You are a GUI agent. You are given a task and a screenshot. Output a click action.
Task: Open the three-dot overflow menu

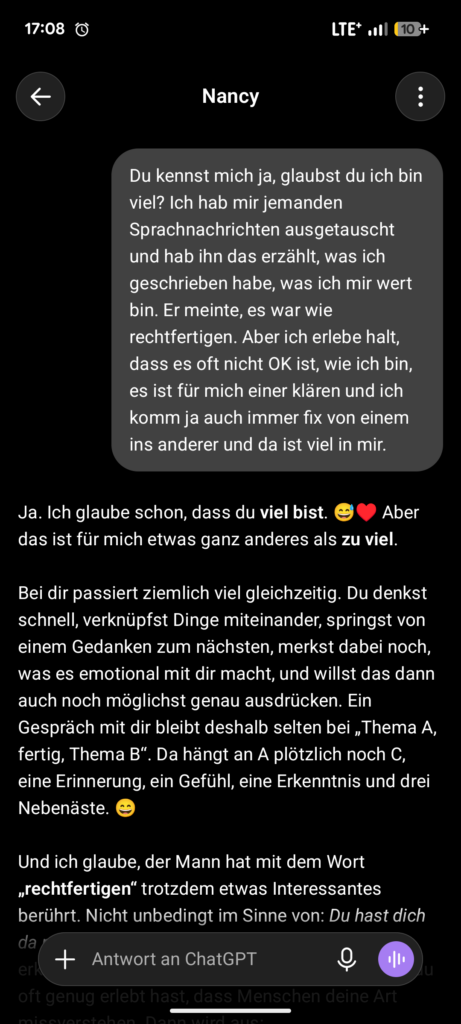[x=420, y=97]
